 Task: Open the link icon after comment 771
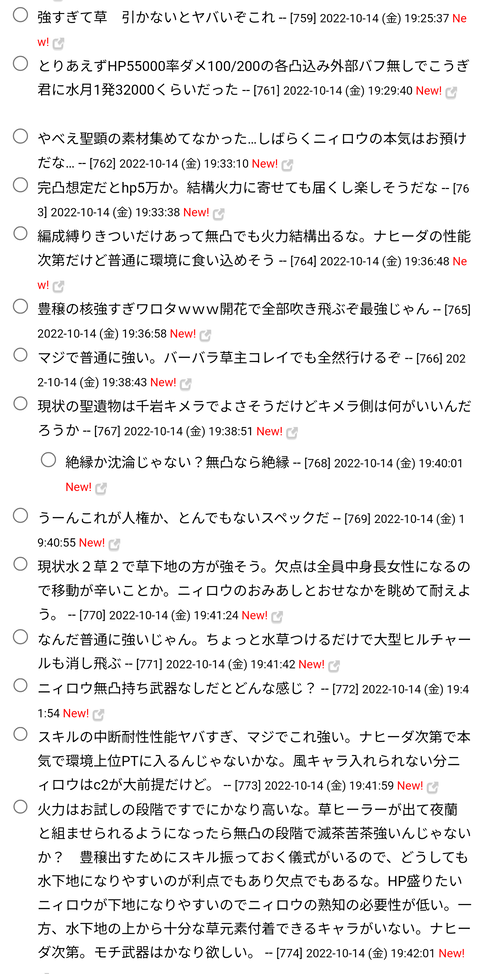click(x=334, y=665)
